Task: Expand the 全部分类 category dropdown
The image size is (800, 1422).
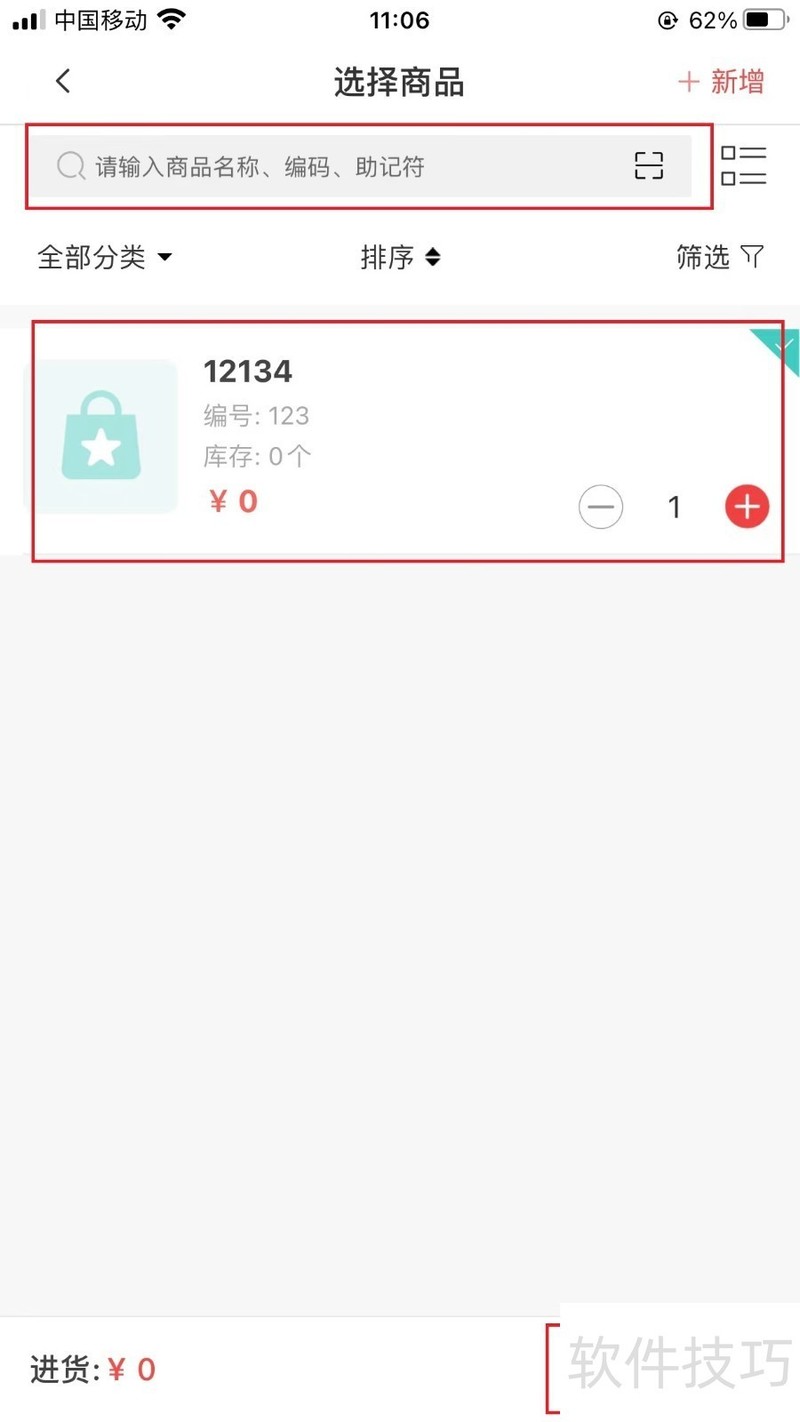Action: 105,258
